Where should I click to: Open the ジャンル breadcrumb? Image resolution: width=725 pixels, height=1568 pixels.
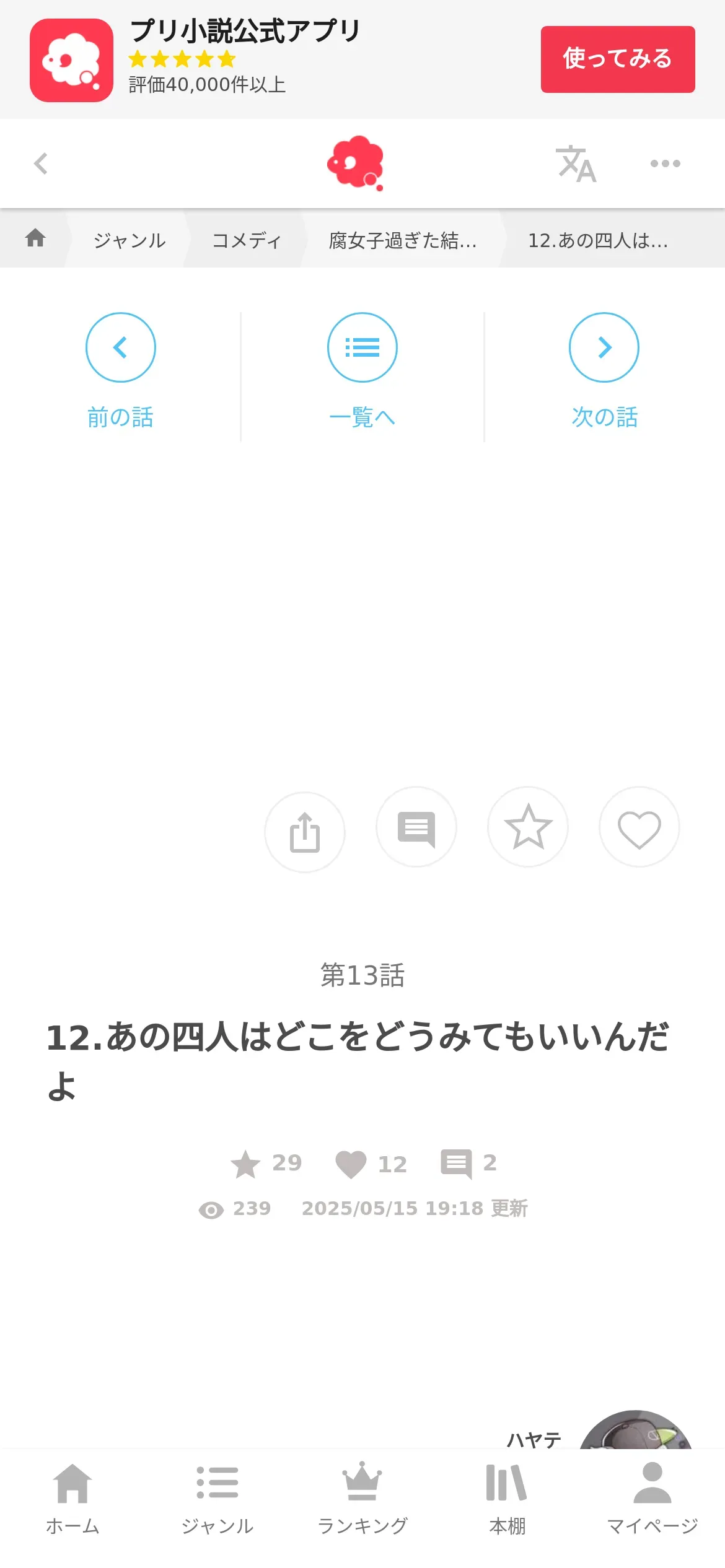click(130, 240)
